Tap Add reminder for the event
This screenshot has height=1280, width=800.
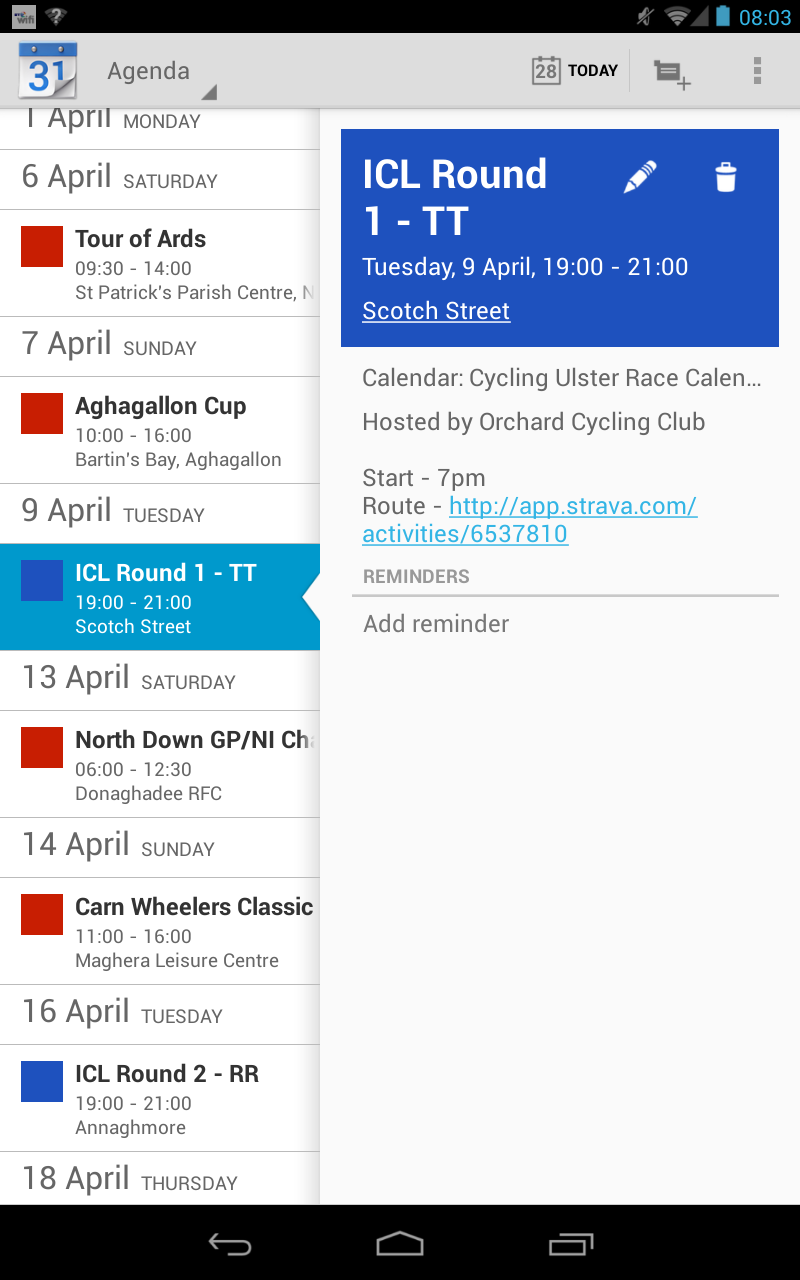point(435,623)
